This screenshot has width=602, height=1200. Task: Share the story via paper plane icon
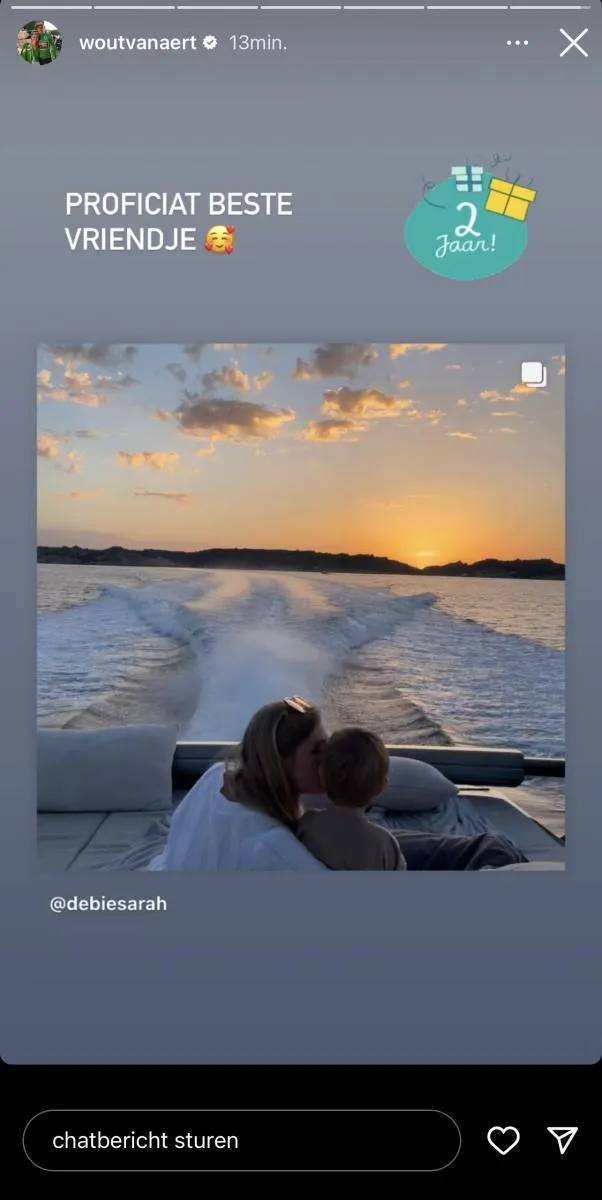click(563, 1140)
